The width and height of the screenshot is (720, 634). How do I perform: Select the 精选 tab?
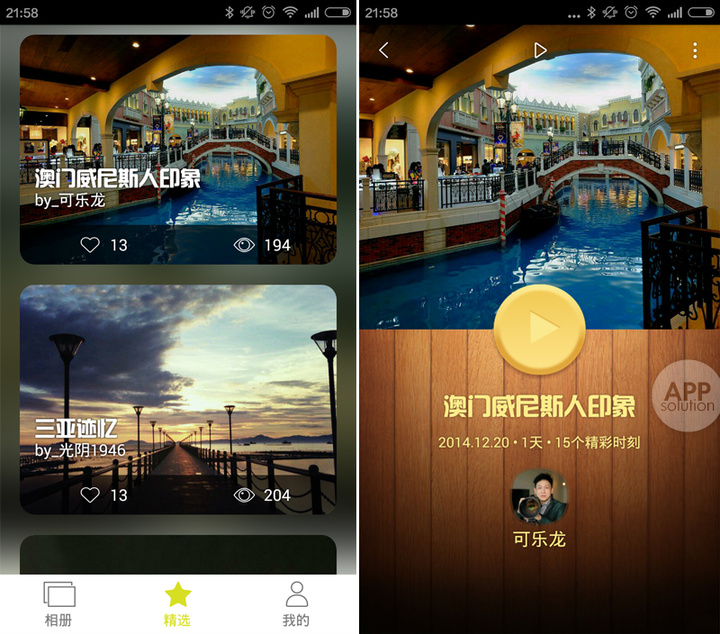tap(178, 604)
